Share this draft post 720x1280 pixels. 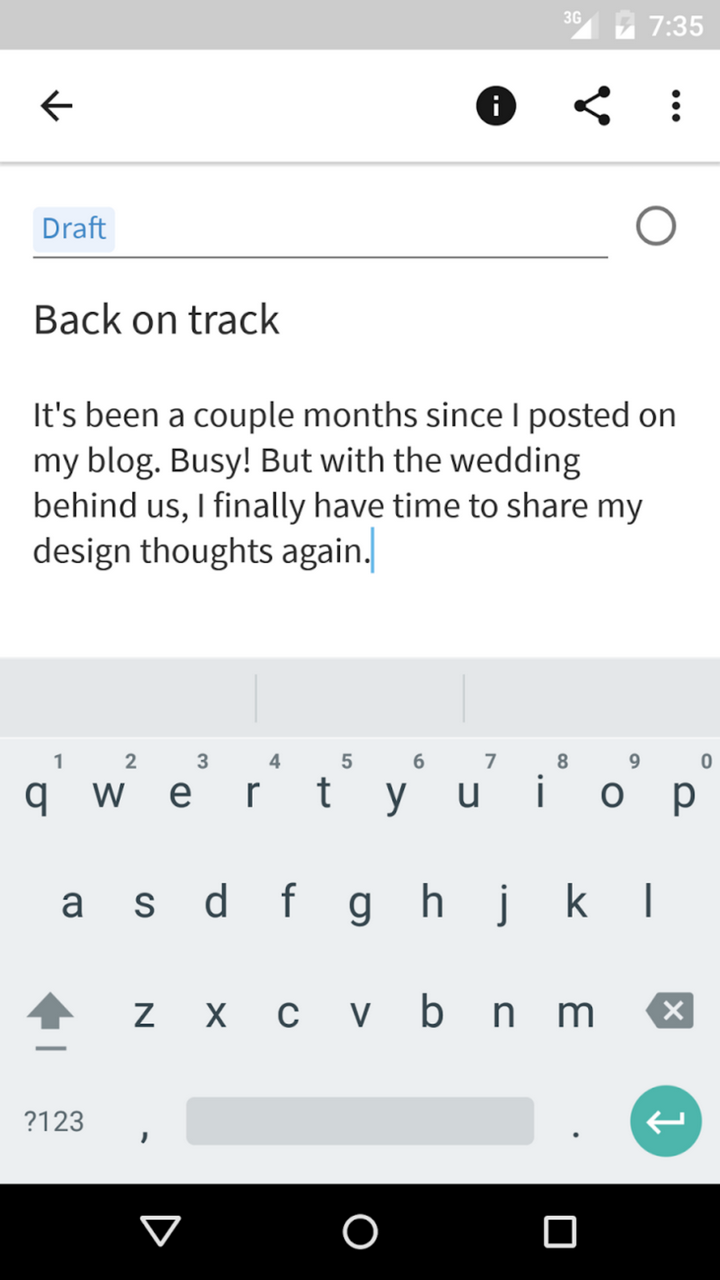pos(592,106)
